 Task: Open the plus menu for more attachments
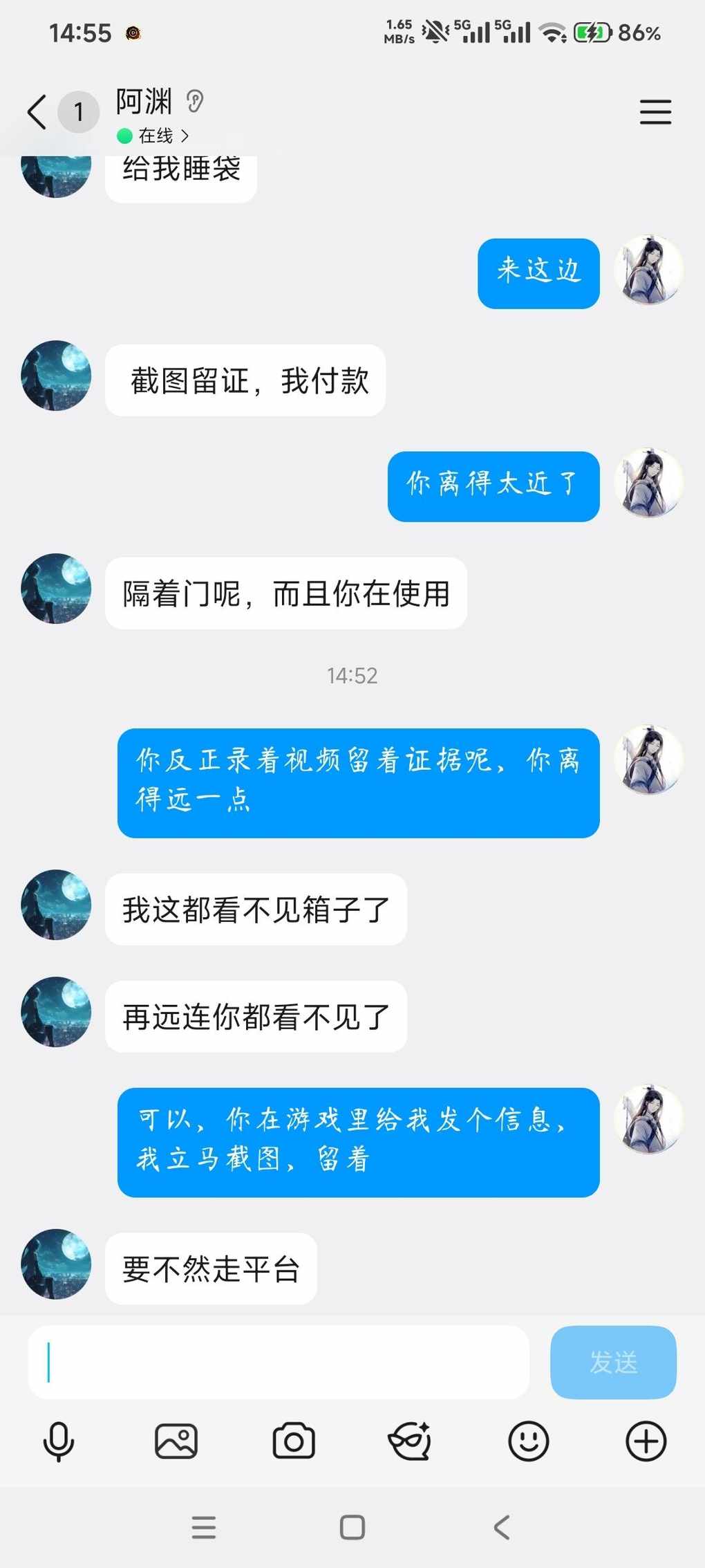646,1441
